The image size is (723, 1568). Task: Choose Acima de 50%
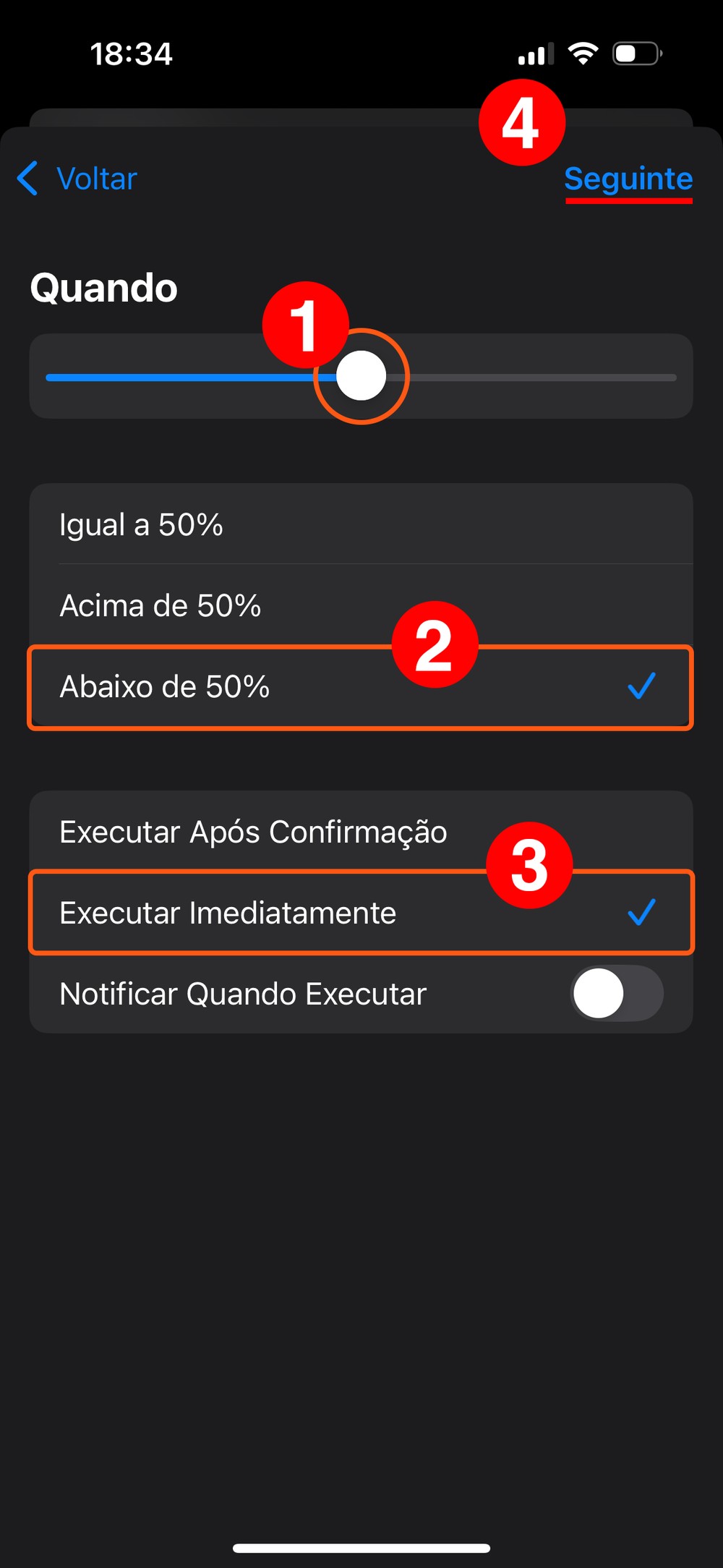(360, 605)
